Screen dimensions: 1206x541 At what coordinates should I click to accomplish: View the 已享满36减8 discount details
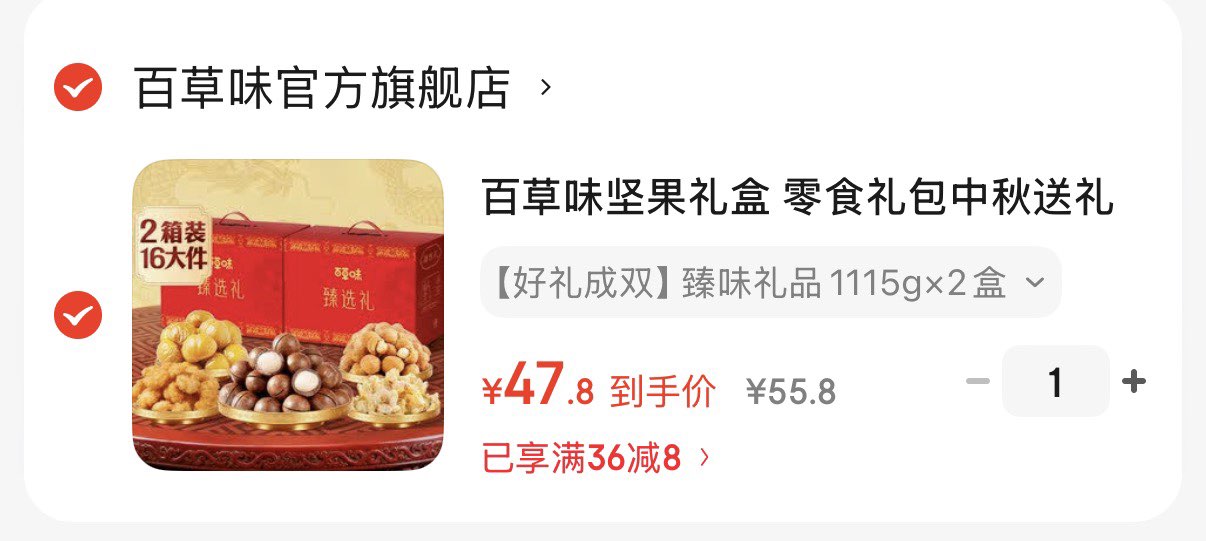(x=596, y=458)
